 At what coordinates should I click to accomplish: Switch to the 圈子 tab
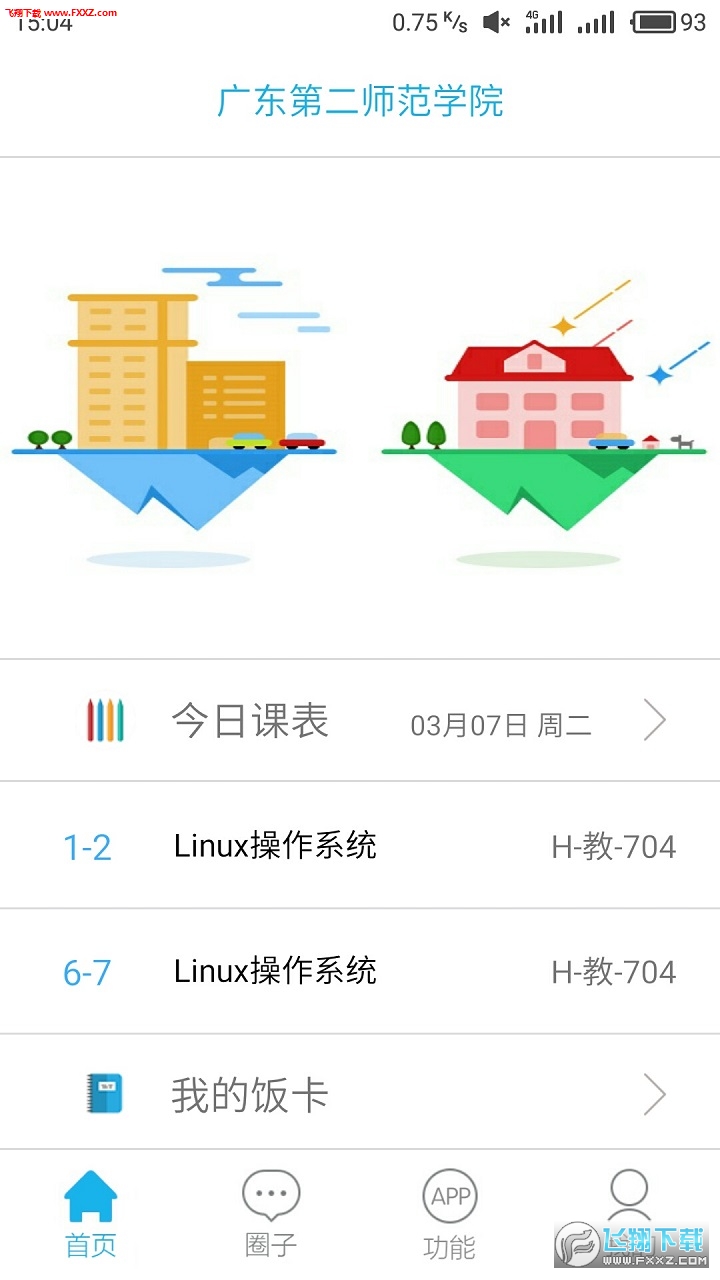(270, 1214)
